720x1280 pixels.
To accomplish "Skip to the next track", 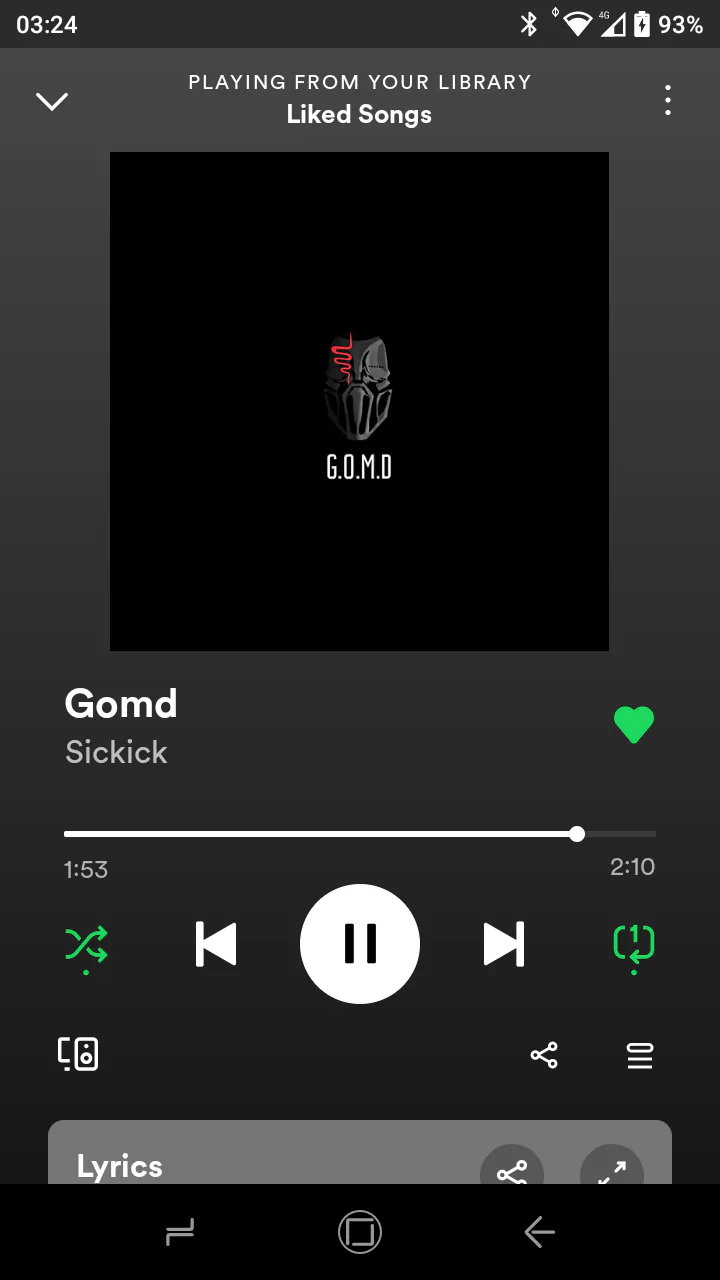I will (x=504, y=944).
